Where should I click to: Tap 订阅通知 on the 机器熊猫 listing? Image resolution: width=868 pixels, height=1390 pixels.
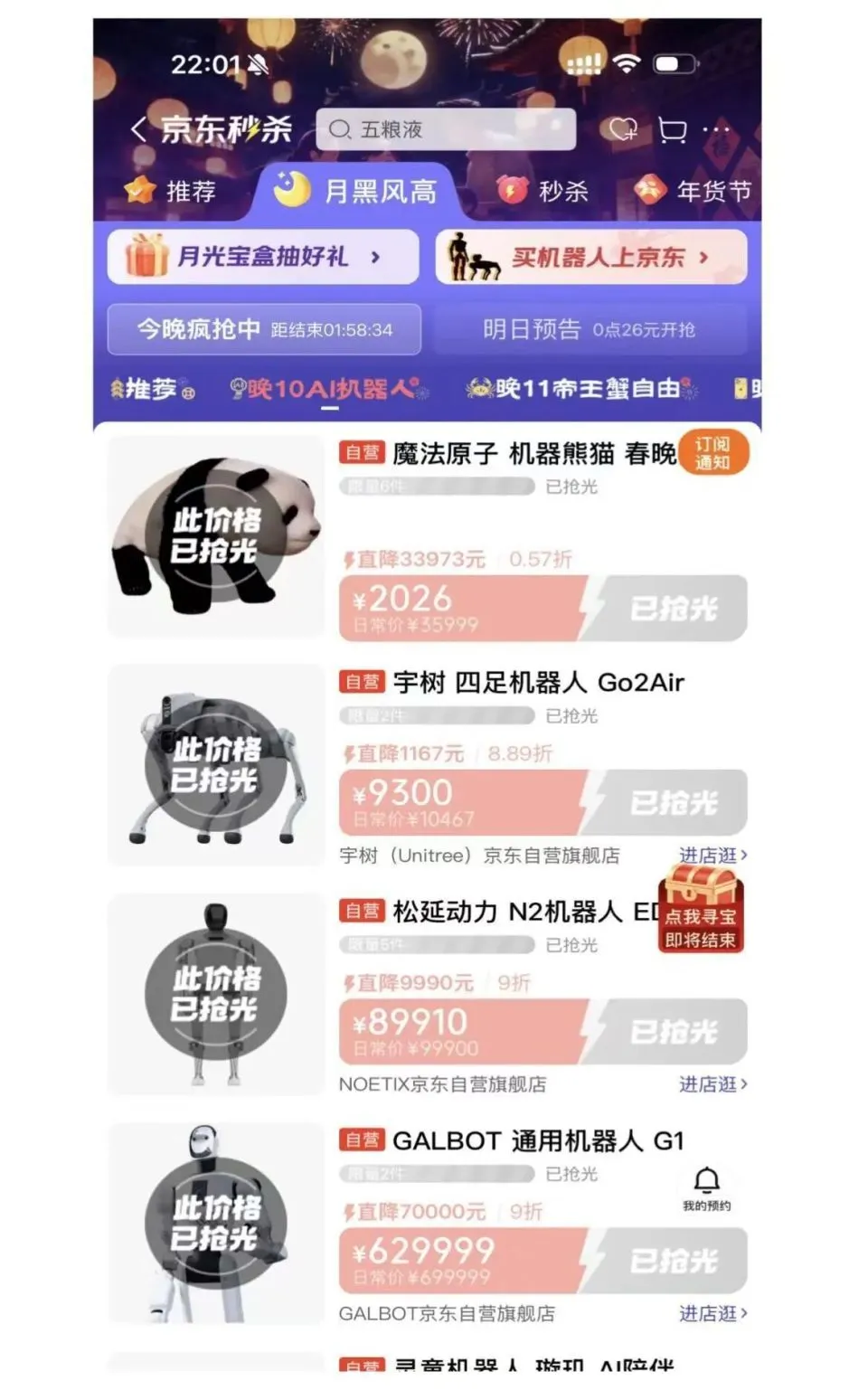tap(713, 454)
